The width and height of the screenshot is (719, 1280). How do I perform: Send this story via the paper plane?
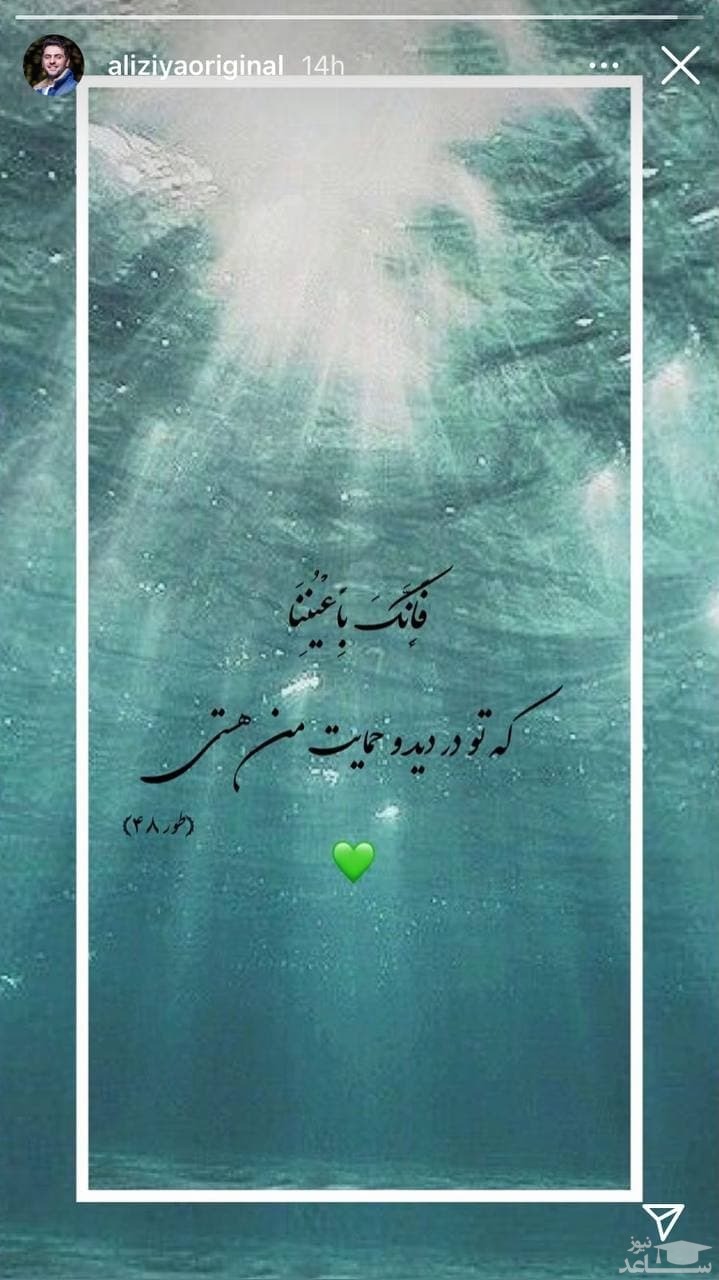pyautogui.click(x=662, y=1220)
